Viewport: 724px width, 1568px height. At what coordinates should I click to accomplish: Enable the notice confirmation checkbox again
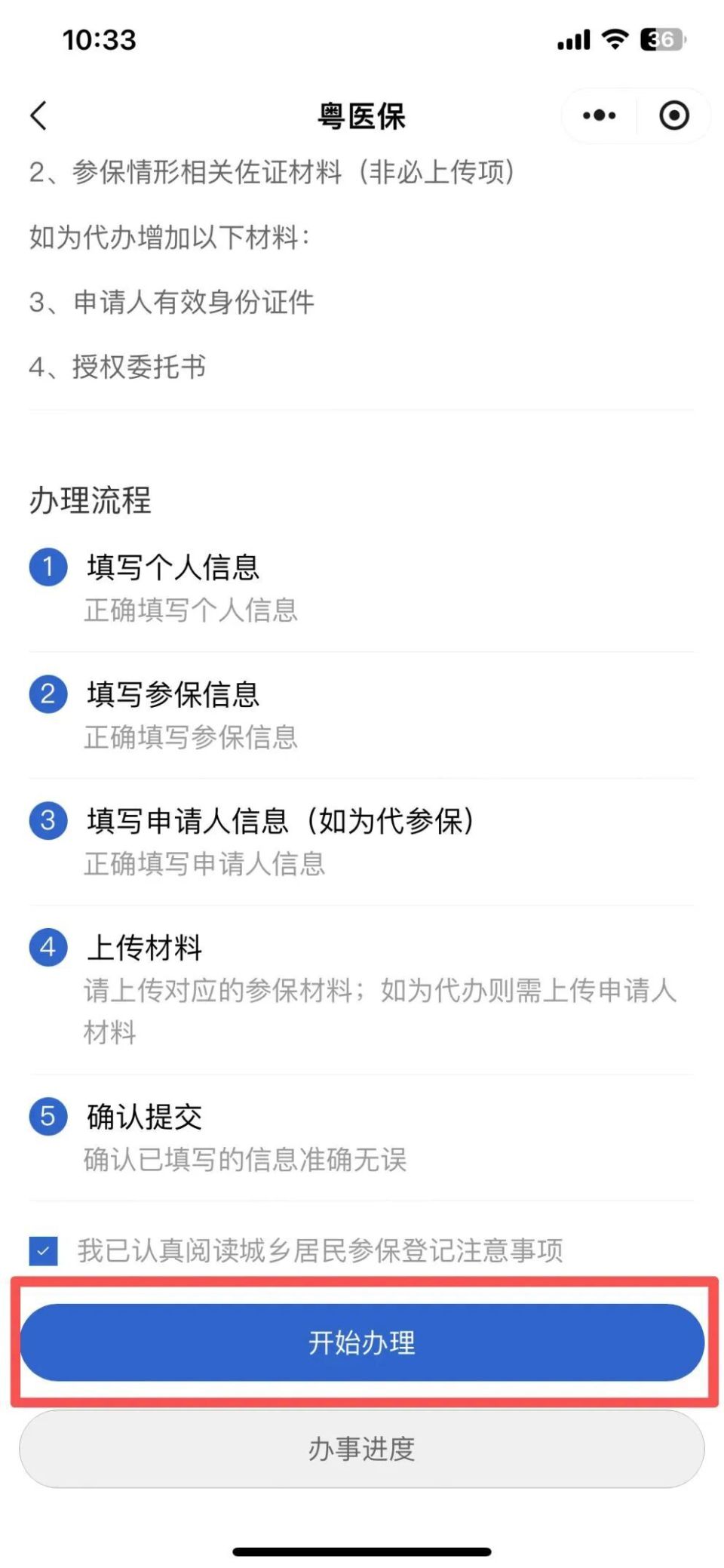(42, 1250)
